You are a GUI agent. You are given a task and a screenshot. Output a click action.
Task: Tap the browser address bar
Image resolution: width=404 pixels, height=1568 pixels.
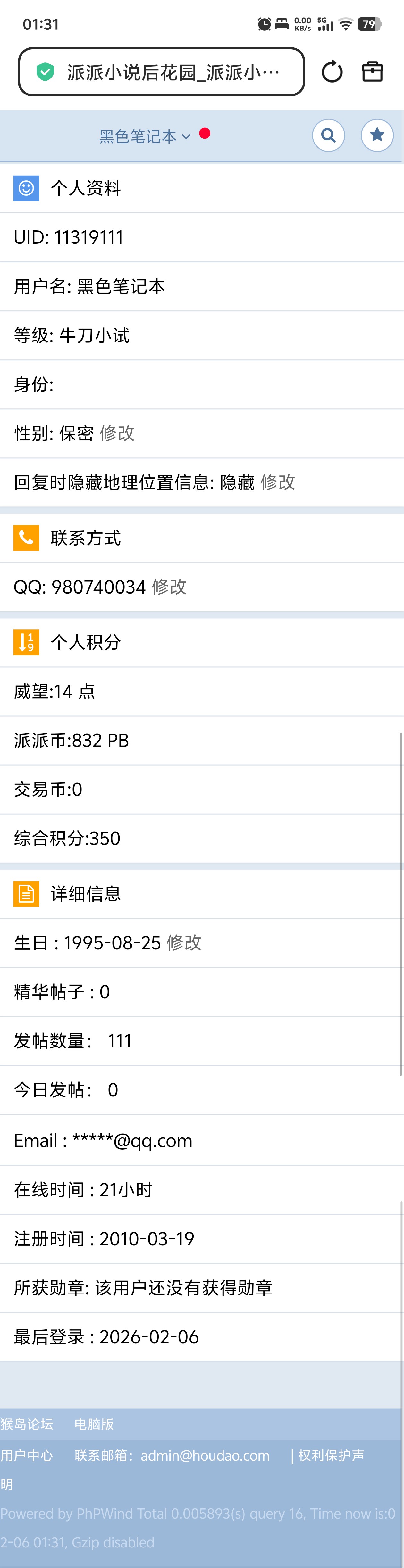162,72
